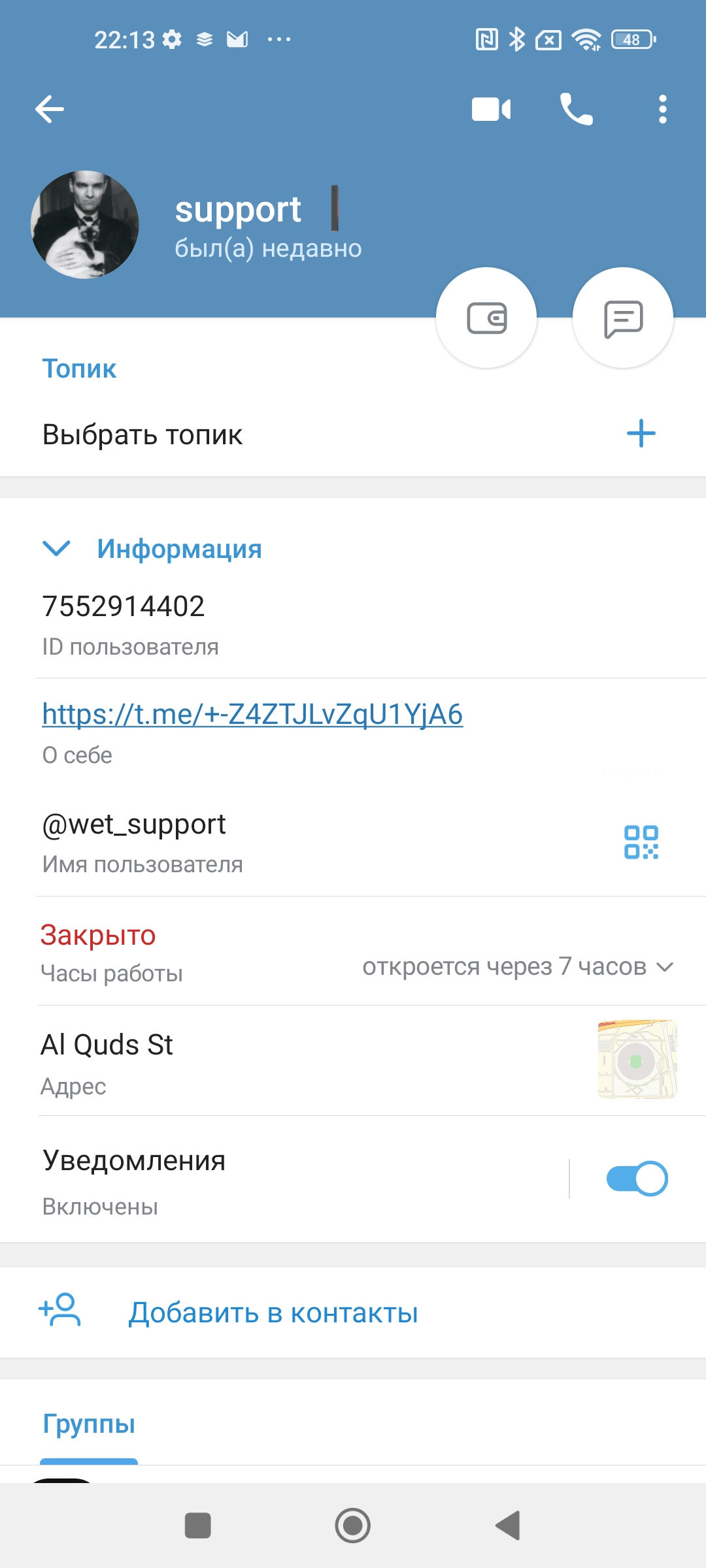706x1568 pixels.
Task: Open the t.me invite link
Action: 252,714
